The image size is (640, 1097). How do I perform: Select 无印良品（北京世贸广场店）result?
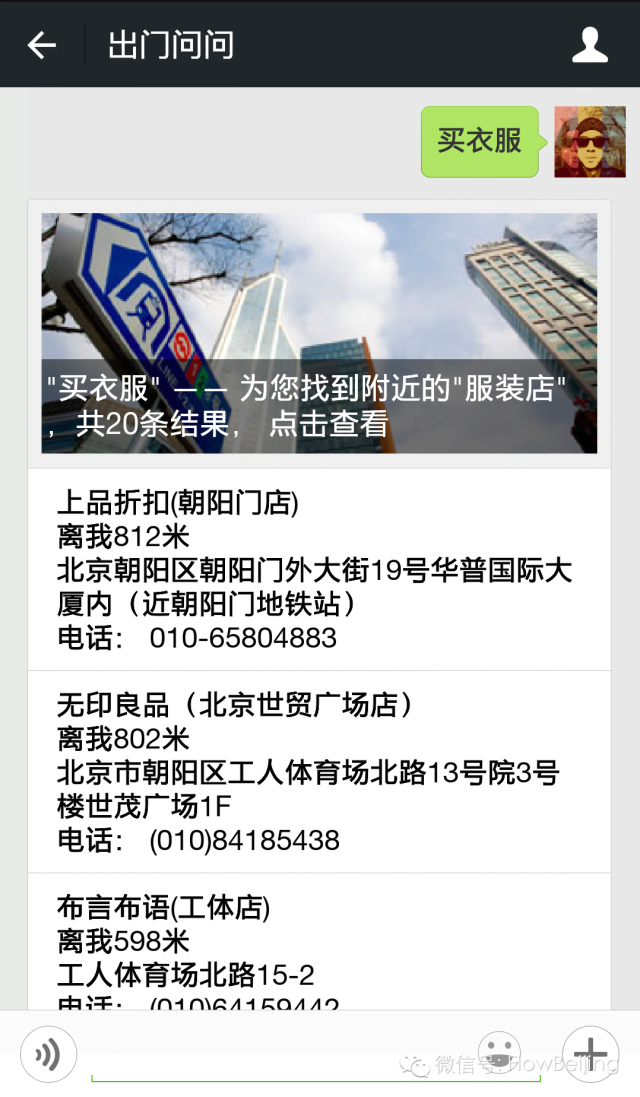[x=319, y=772]
